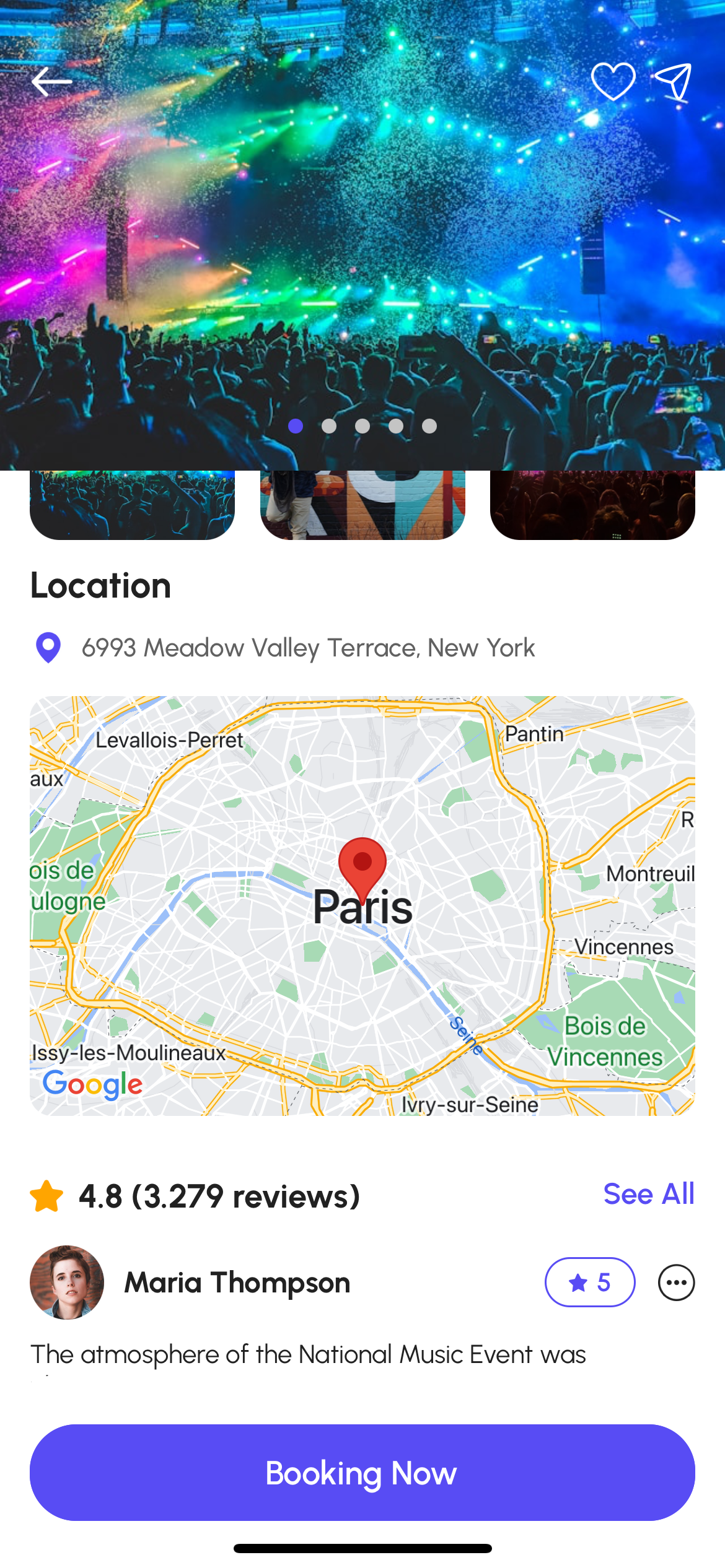Open the colorful mural gallery photo
The image size is (725, 1568).
pyautogui.click(x=362, y=505)
